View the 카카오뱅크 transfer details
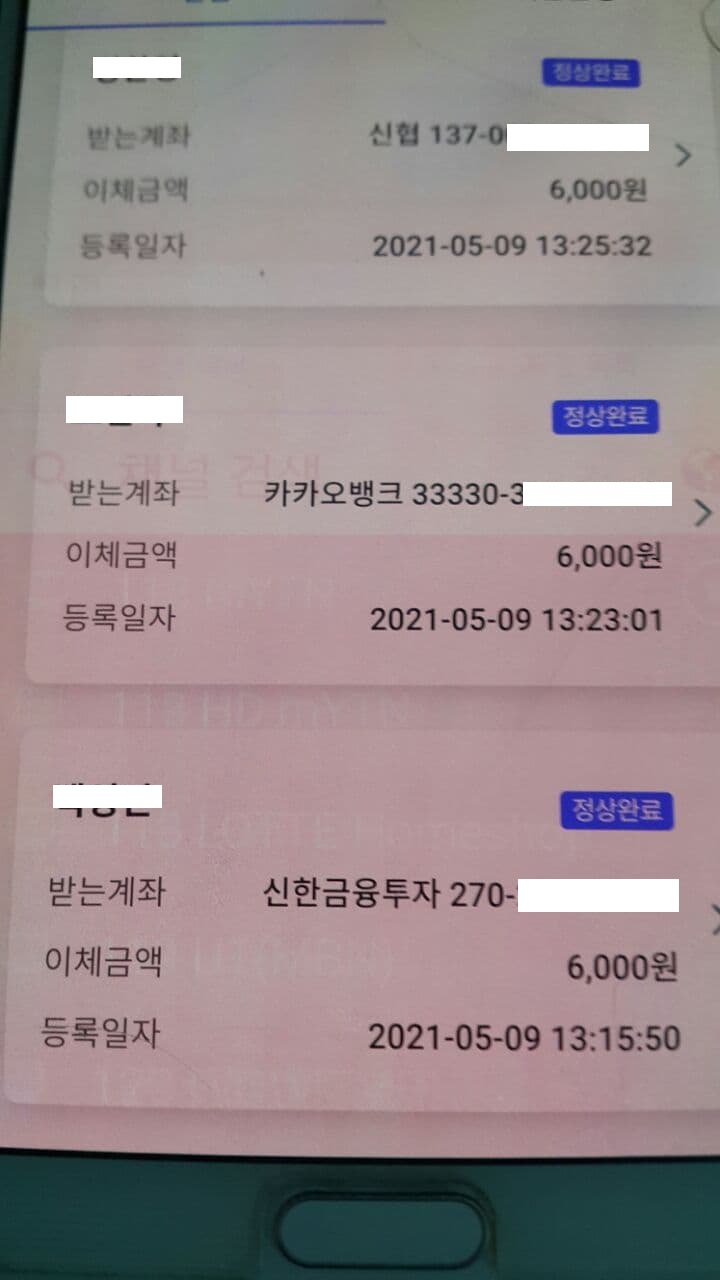720x1280 pixels. point(702,513)
